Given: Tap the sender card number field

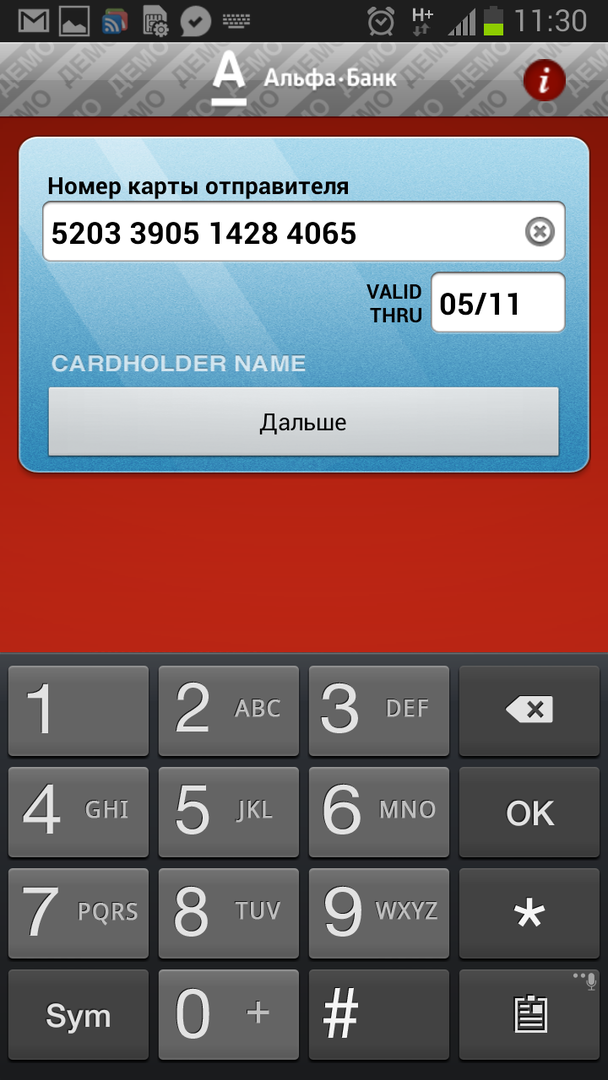Looking at the screenshot, I should [280, 233].
